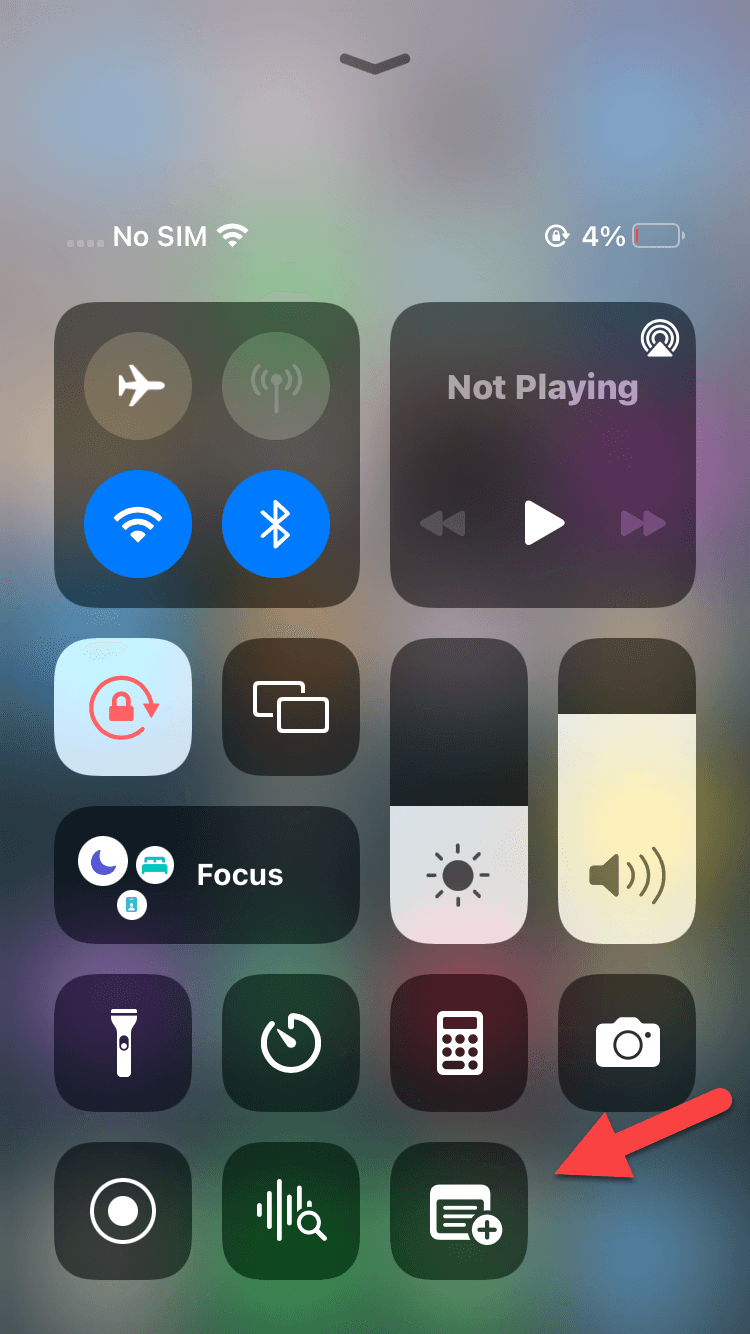Viewport: 750px width, 1334px height.
Task: Collapse Control Center using top chevron
Action: (375, 62)
